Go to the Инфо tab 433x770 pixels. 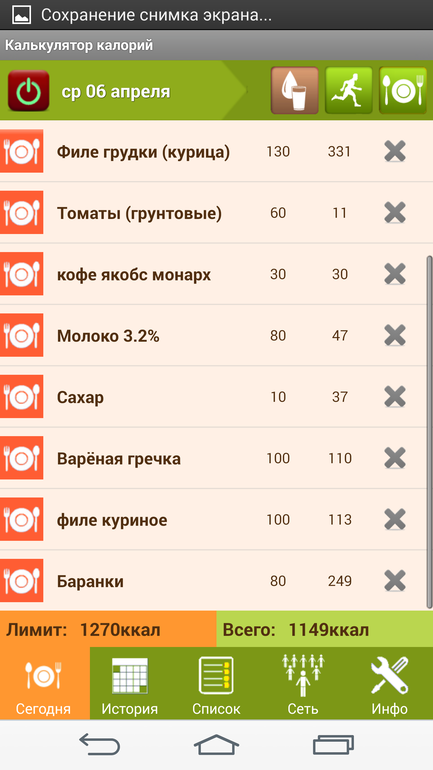389,684
